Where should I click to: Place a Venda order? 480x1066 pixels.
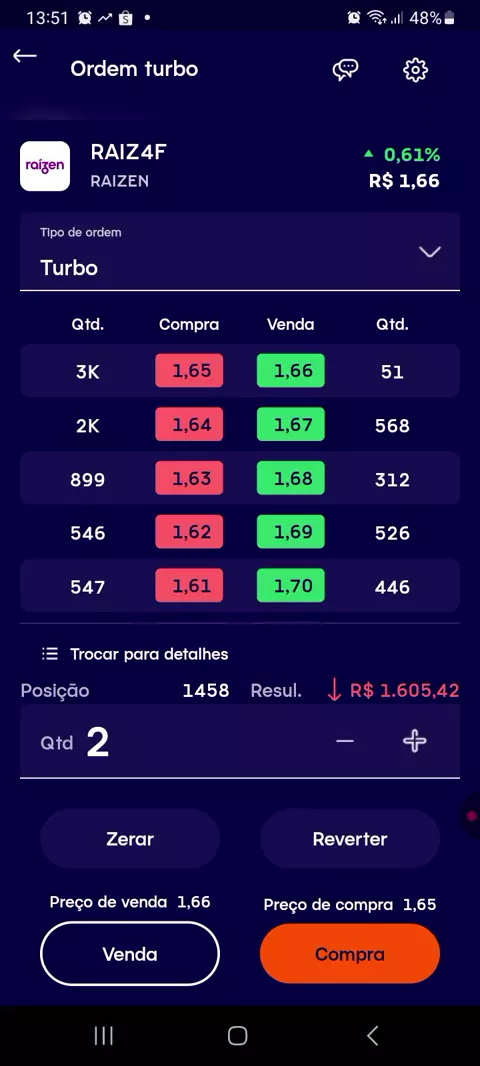click(130, 954)
